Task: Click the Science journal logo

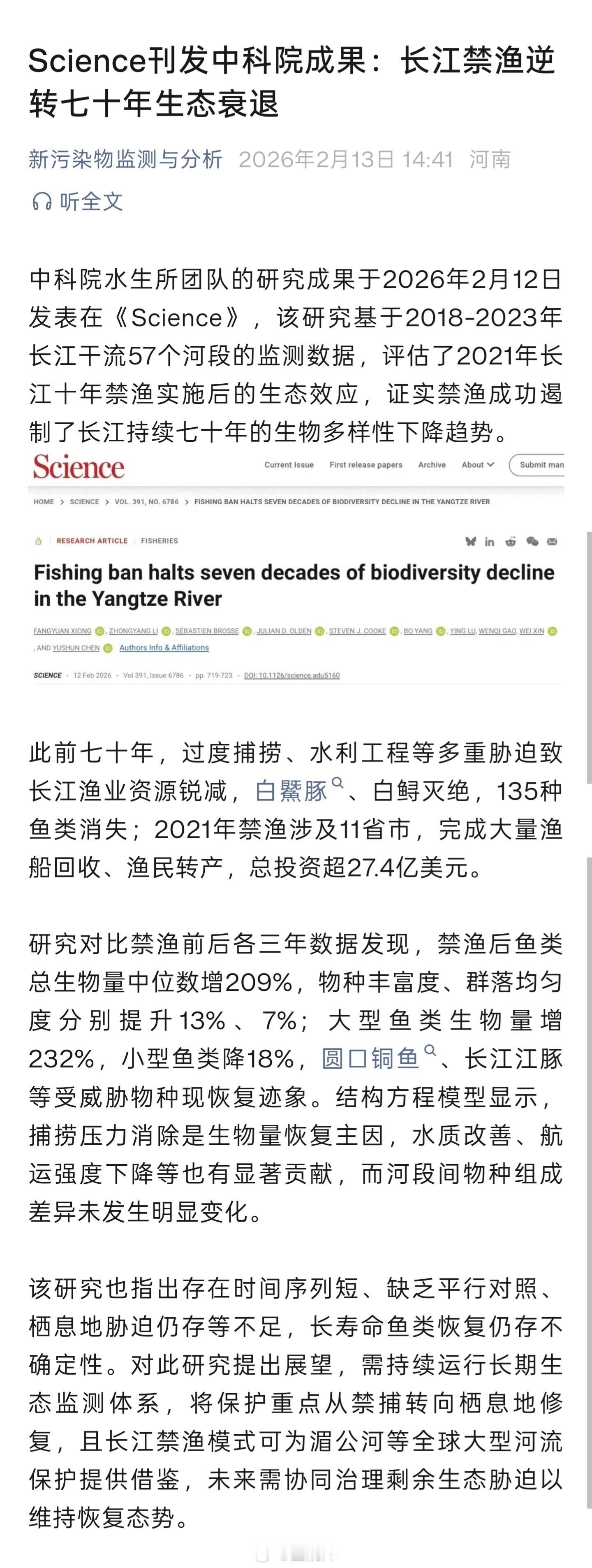Action: coord(80,467)
